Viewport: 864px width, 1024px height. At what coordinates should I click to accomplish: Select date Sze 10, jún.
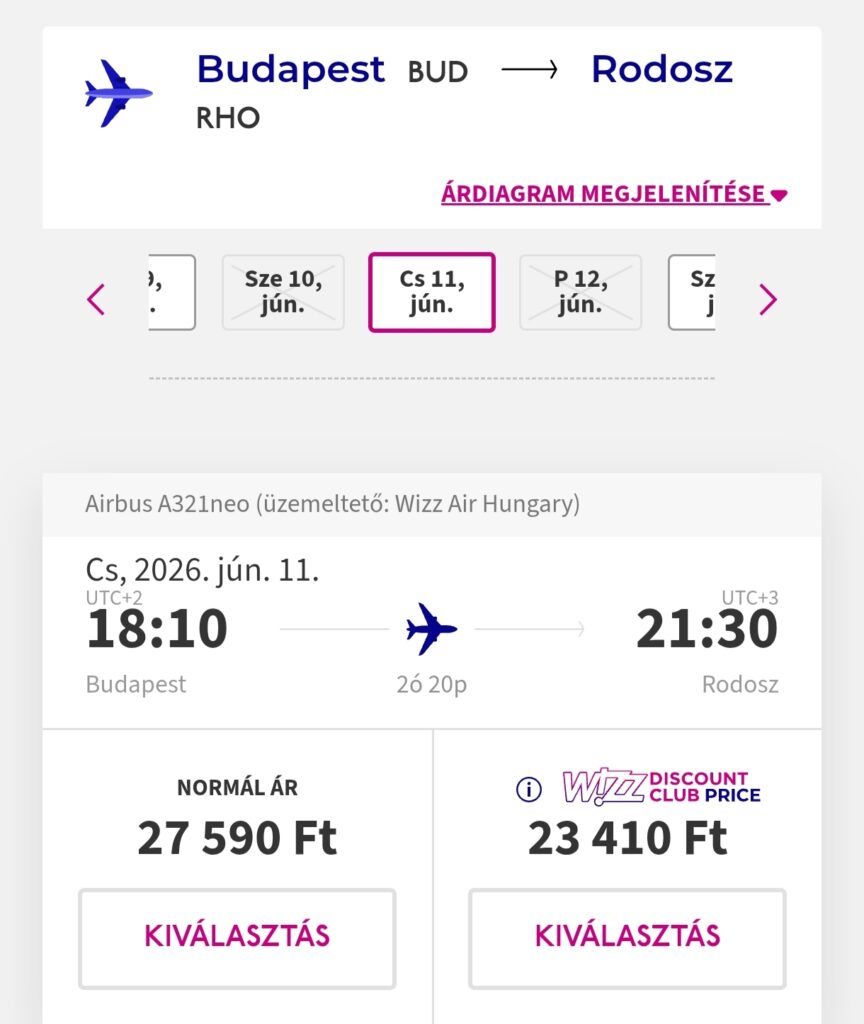283,292
